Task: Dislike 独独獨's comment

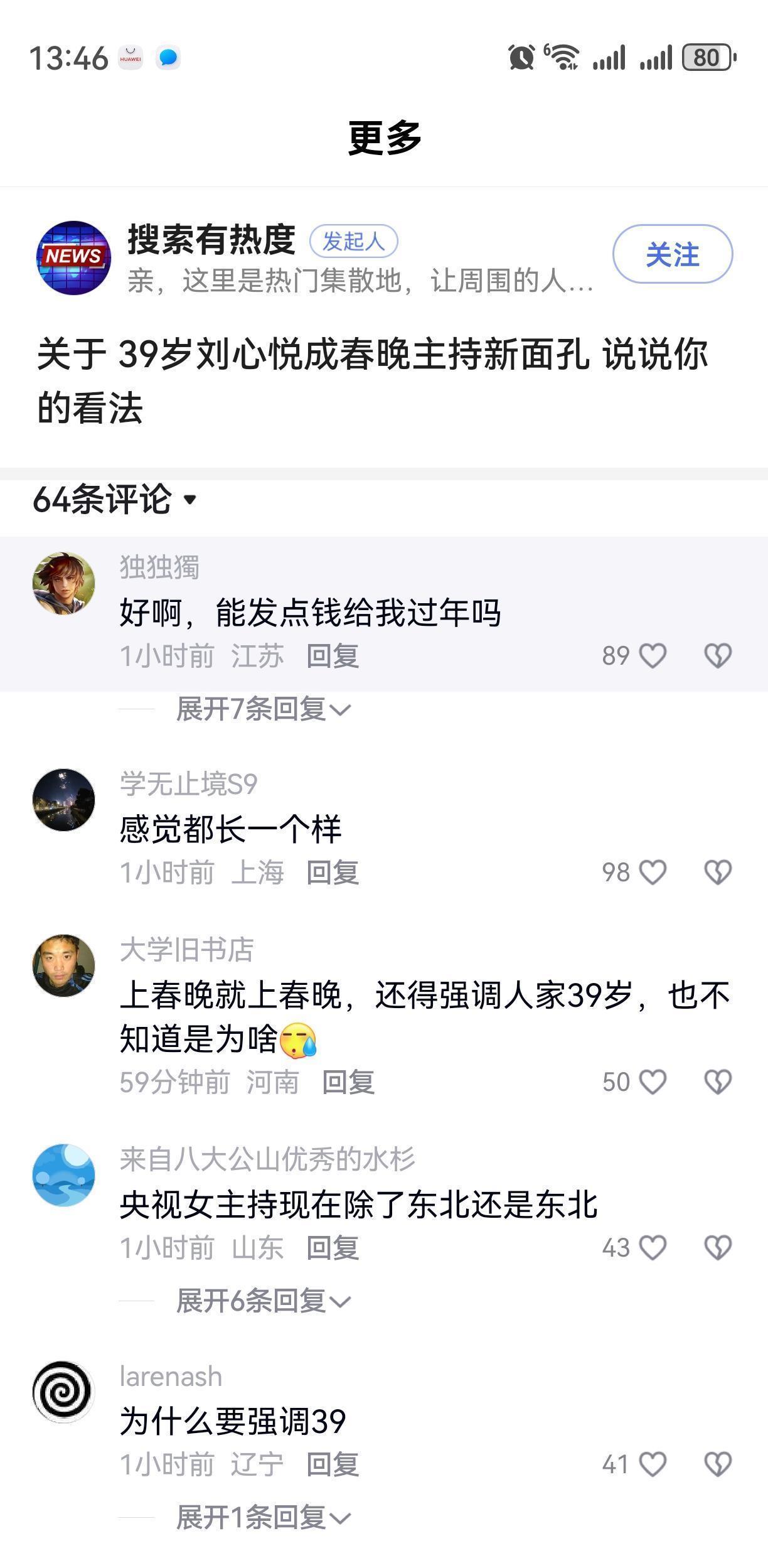Action: (x=718, y=656)
